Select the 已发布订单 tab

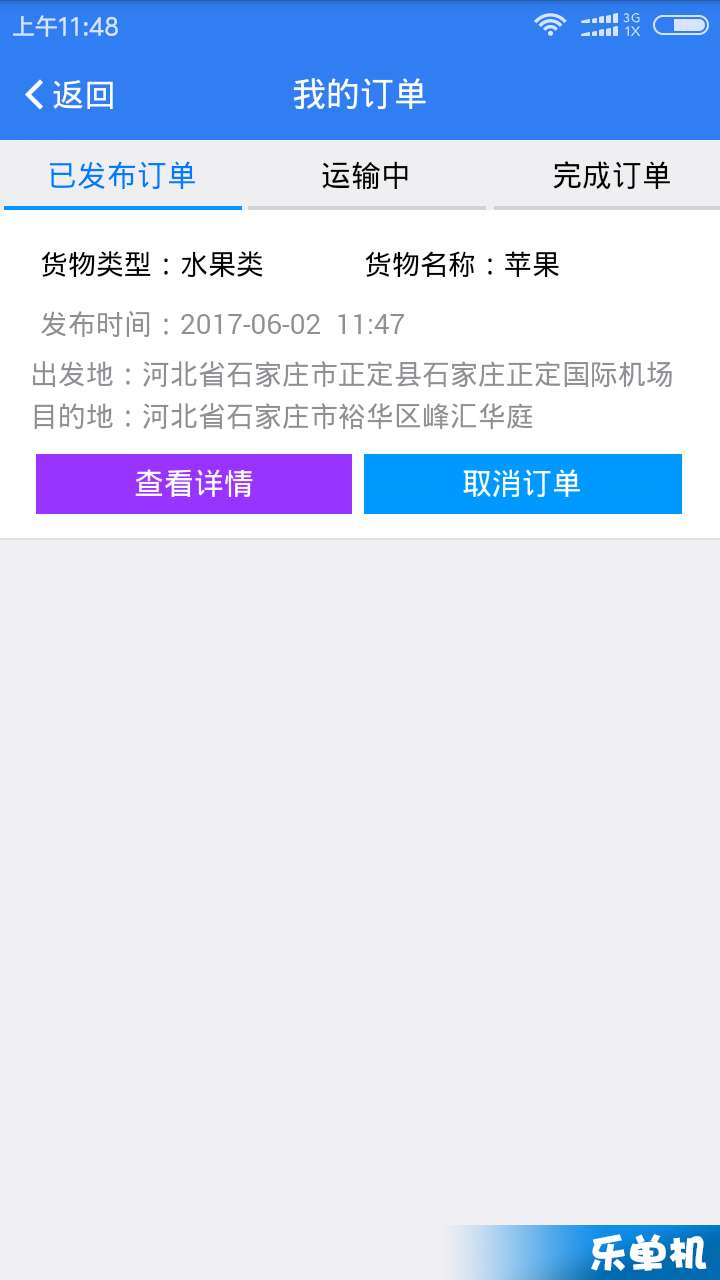[x=122, y=176]
